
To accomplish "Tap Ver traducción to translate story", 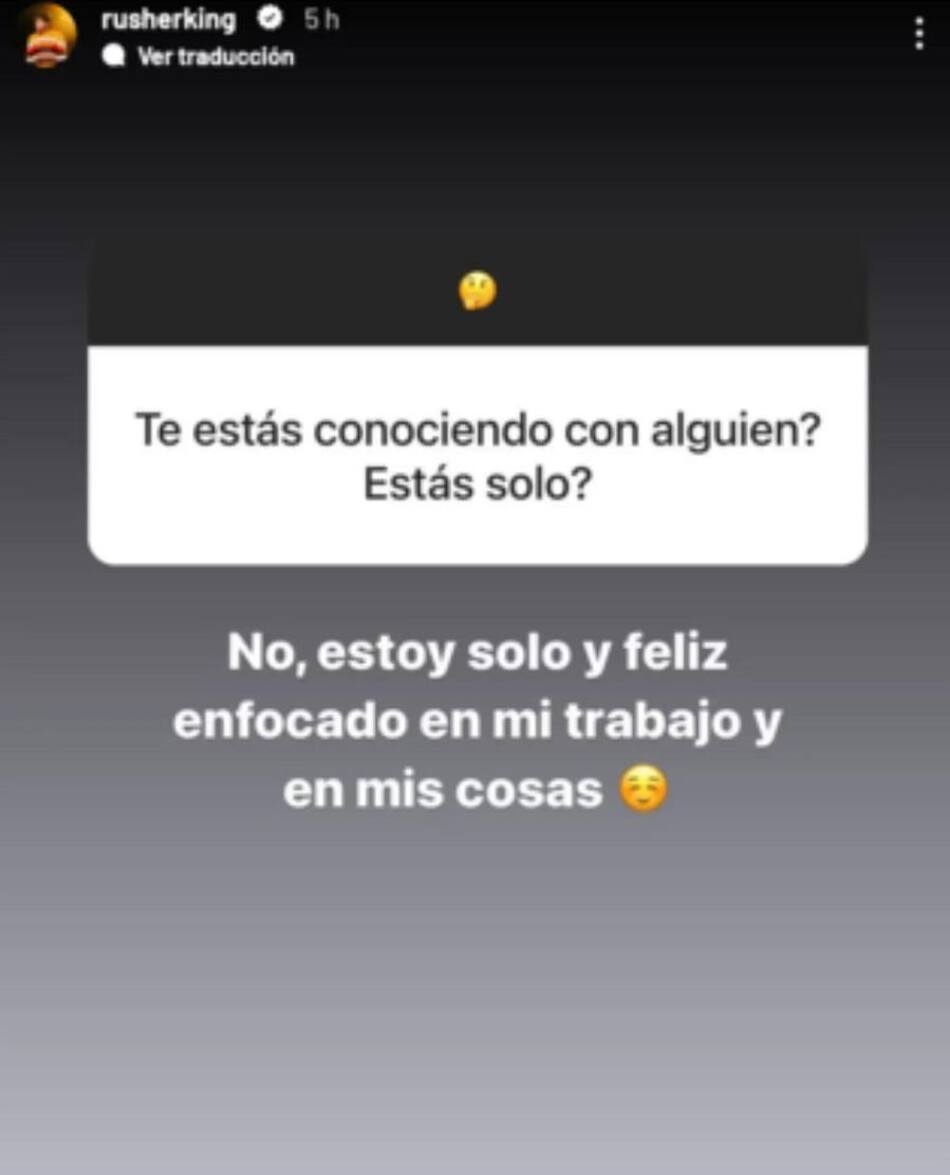I will (215, 57).
